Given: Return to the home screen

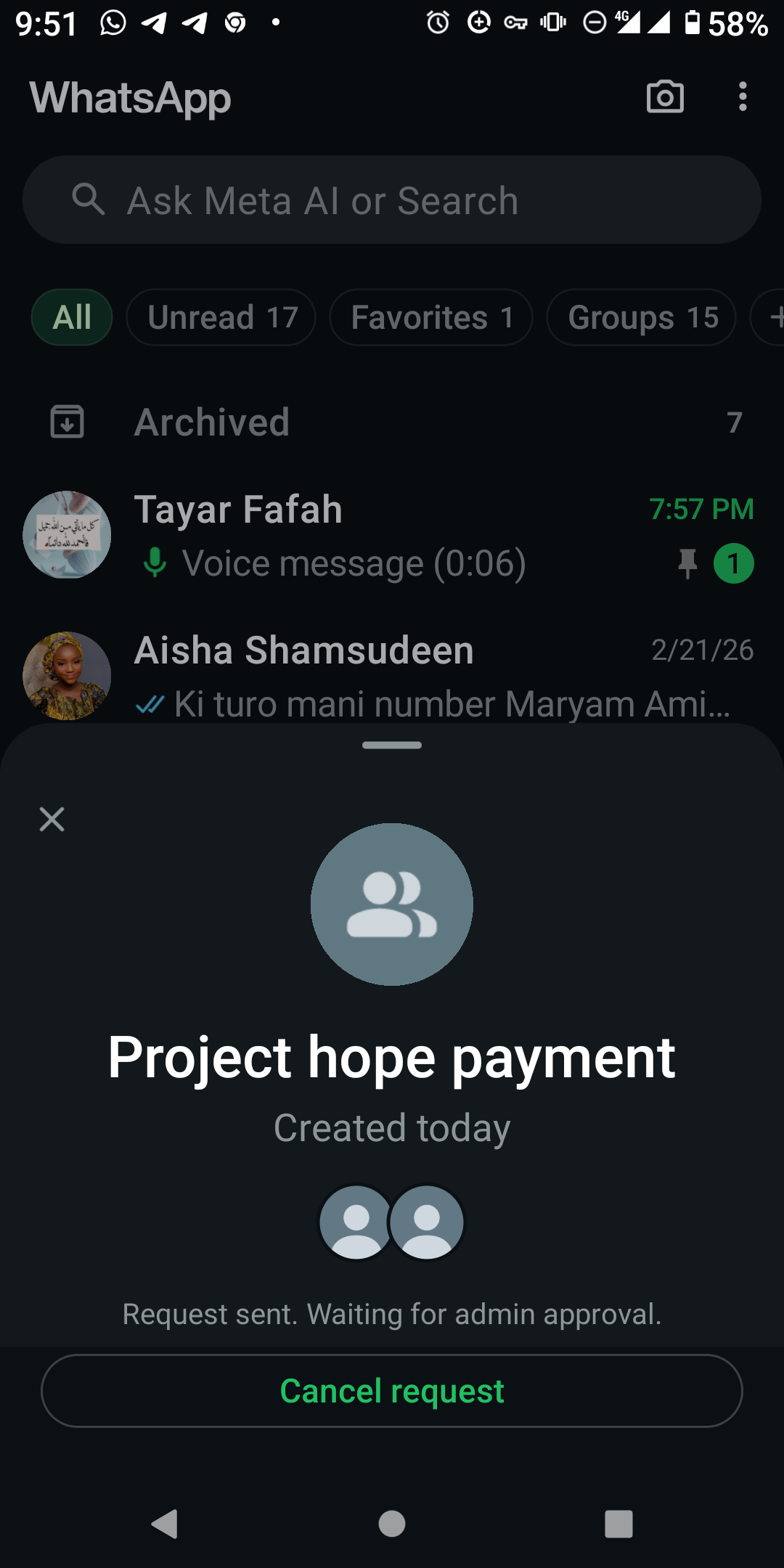Looking at the screenshot, I should pyautogui.click(x=392, y=1524).
